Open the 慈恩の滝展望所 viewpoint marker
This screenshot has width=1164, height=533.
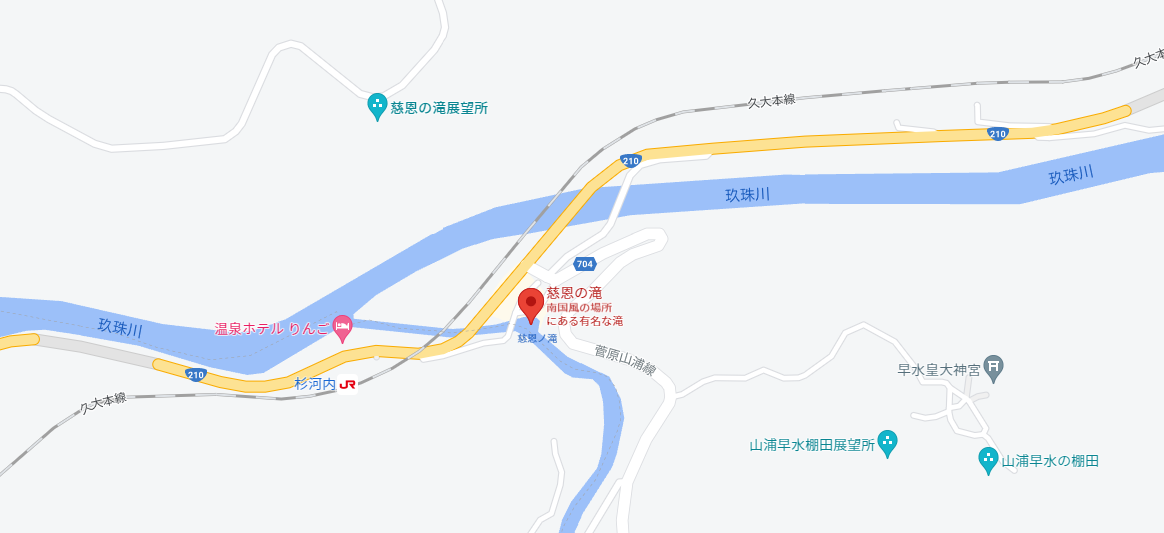pyautogui.click(x=377, y=104)
